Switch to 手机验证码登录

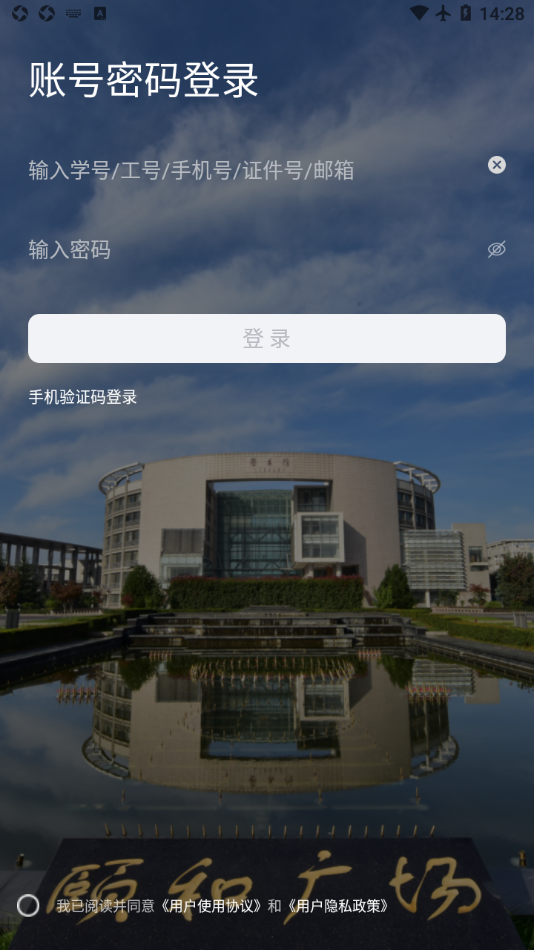(x=83, y=397)
